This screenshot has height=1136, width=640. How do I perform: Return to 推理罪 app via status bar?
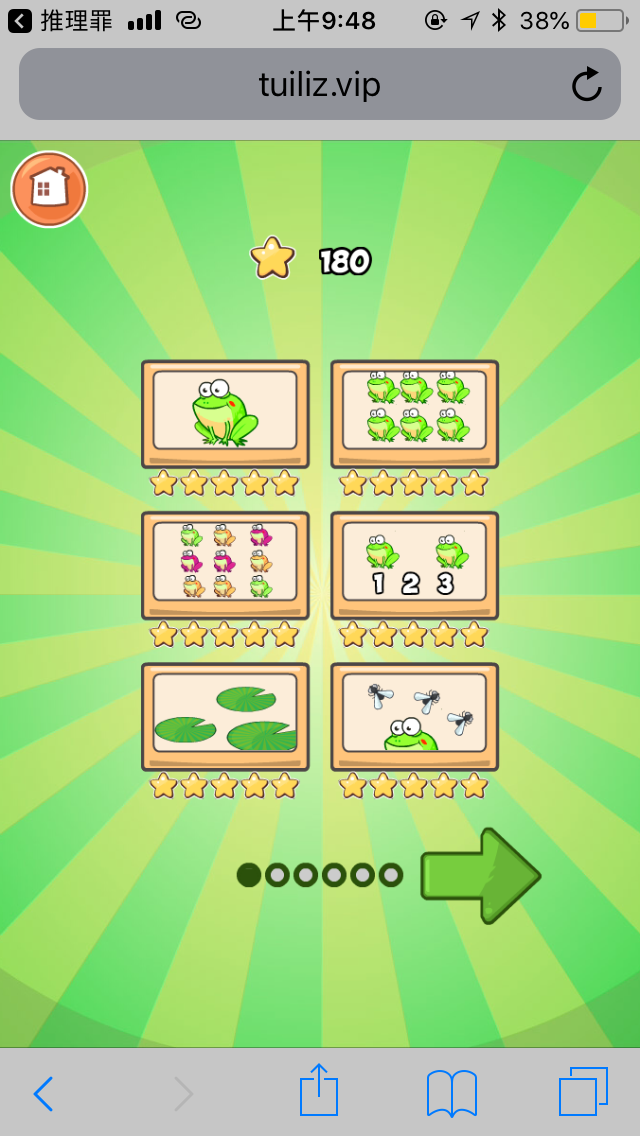tap(60, 20)
